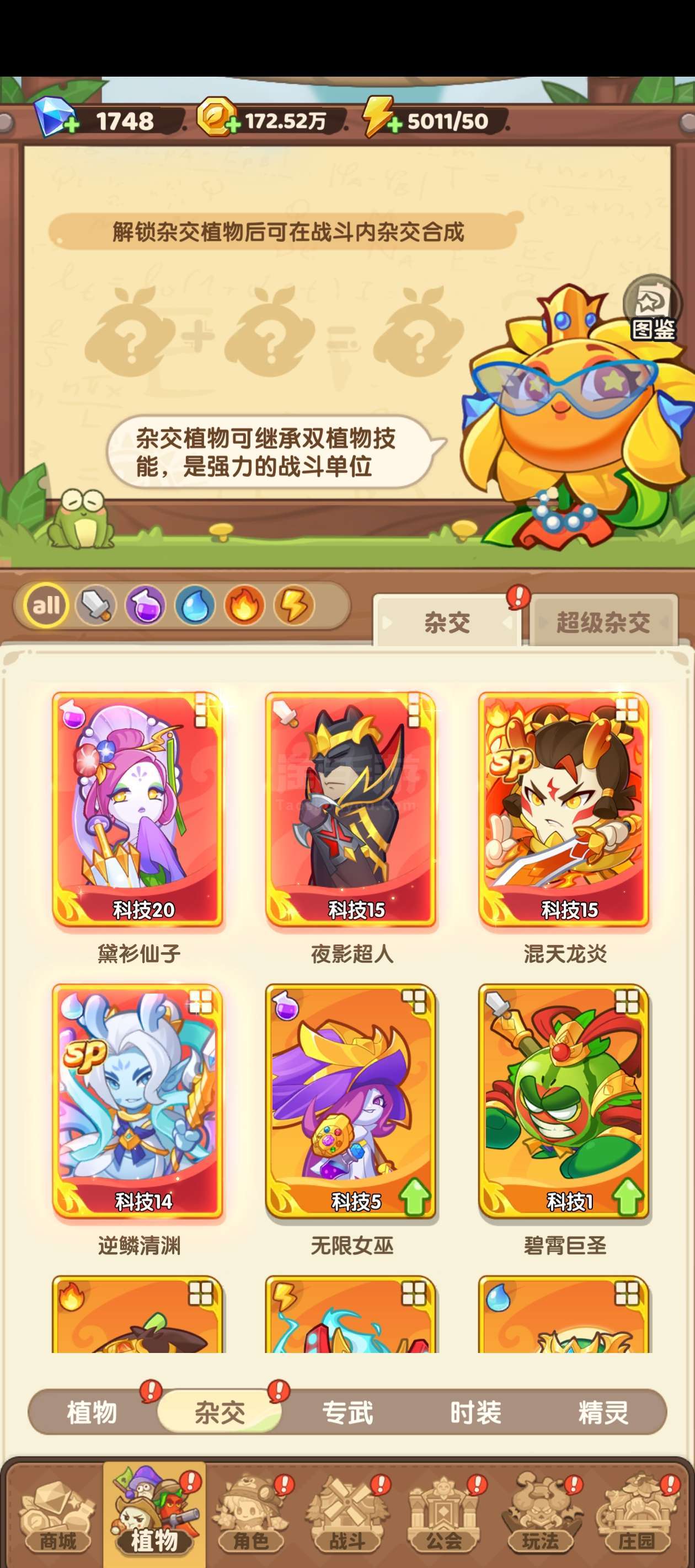The width and height of the screenshot is (695, 1568).
Task: Add more diamonds via plus icon
Action: click(x=72, y=126)
